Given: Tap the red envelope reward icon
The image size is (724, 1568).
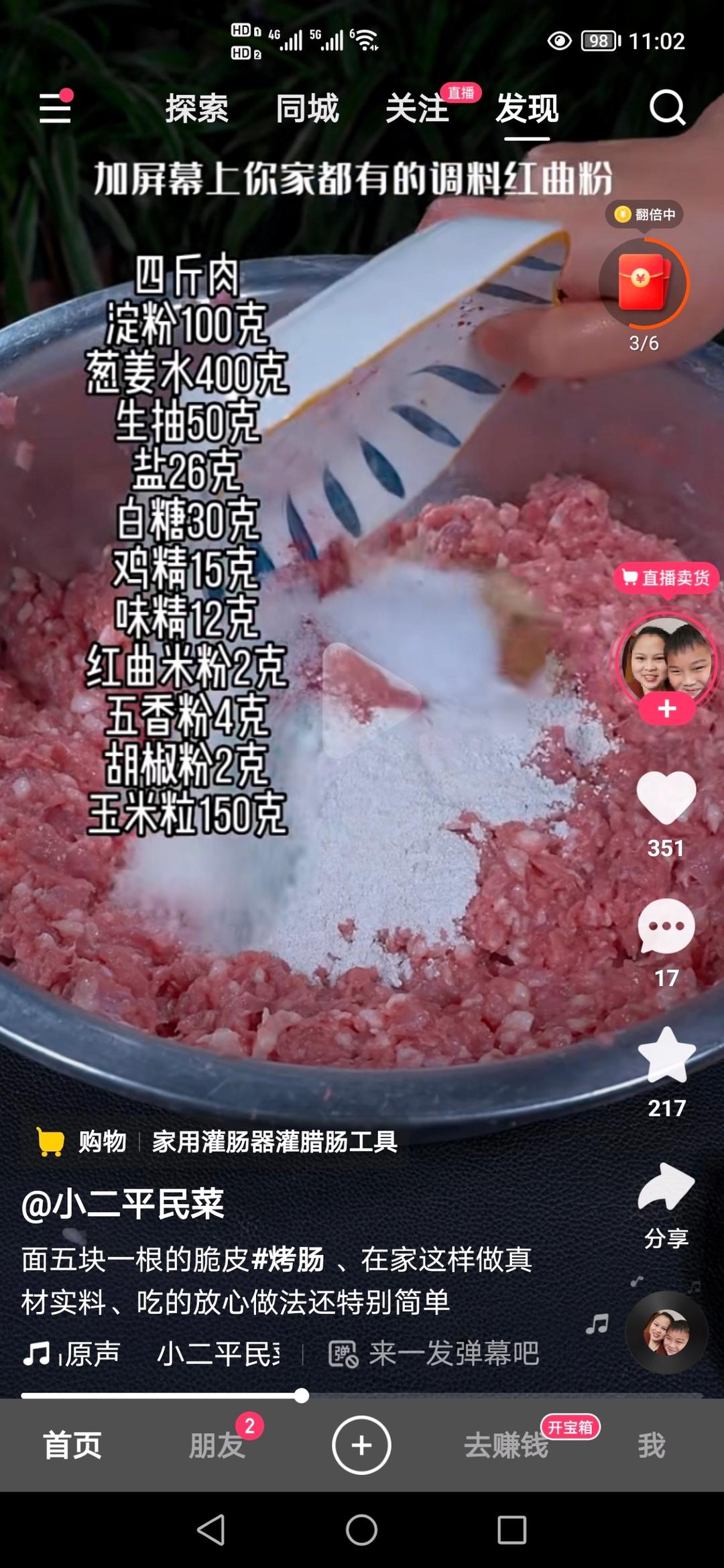Looking at the screenshot, I should [644, 283].
